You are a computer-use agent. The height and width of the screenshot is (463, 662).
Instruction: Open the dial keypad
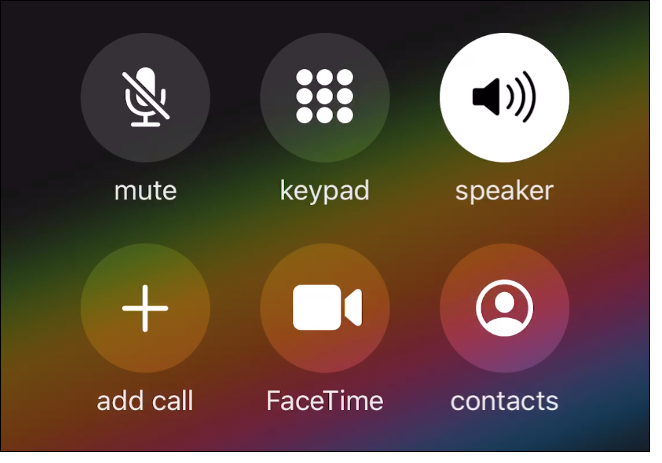coord(324,98)
